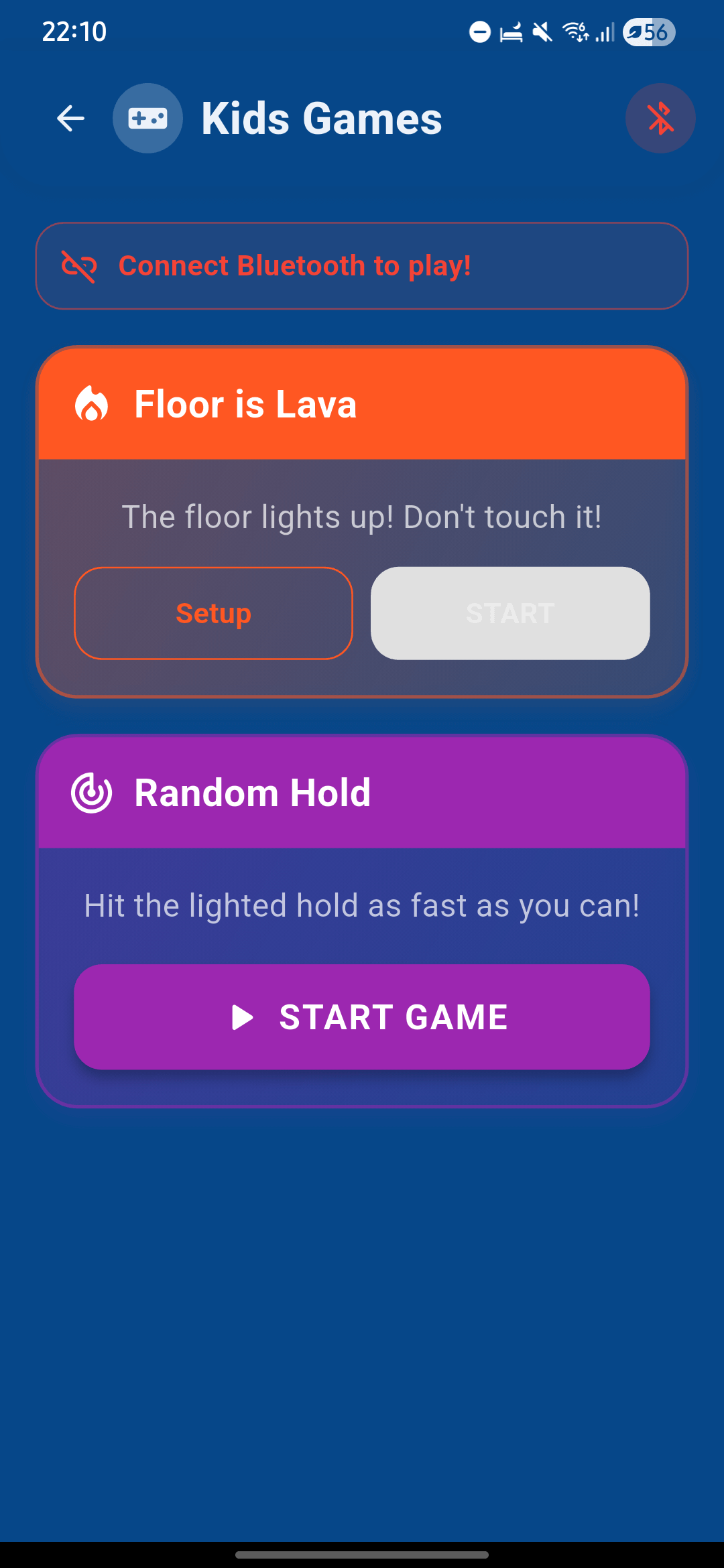
Task: Start the Random Hold game
Action: coord(362,1017)
